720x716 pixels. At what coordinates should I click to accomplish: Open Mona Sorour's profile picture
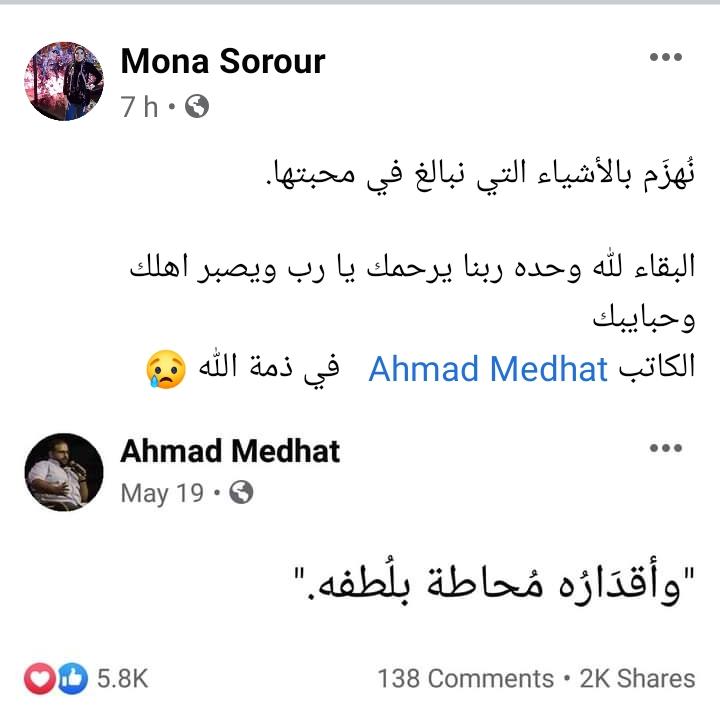click(65, 81)
